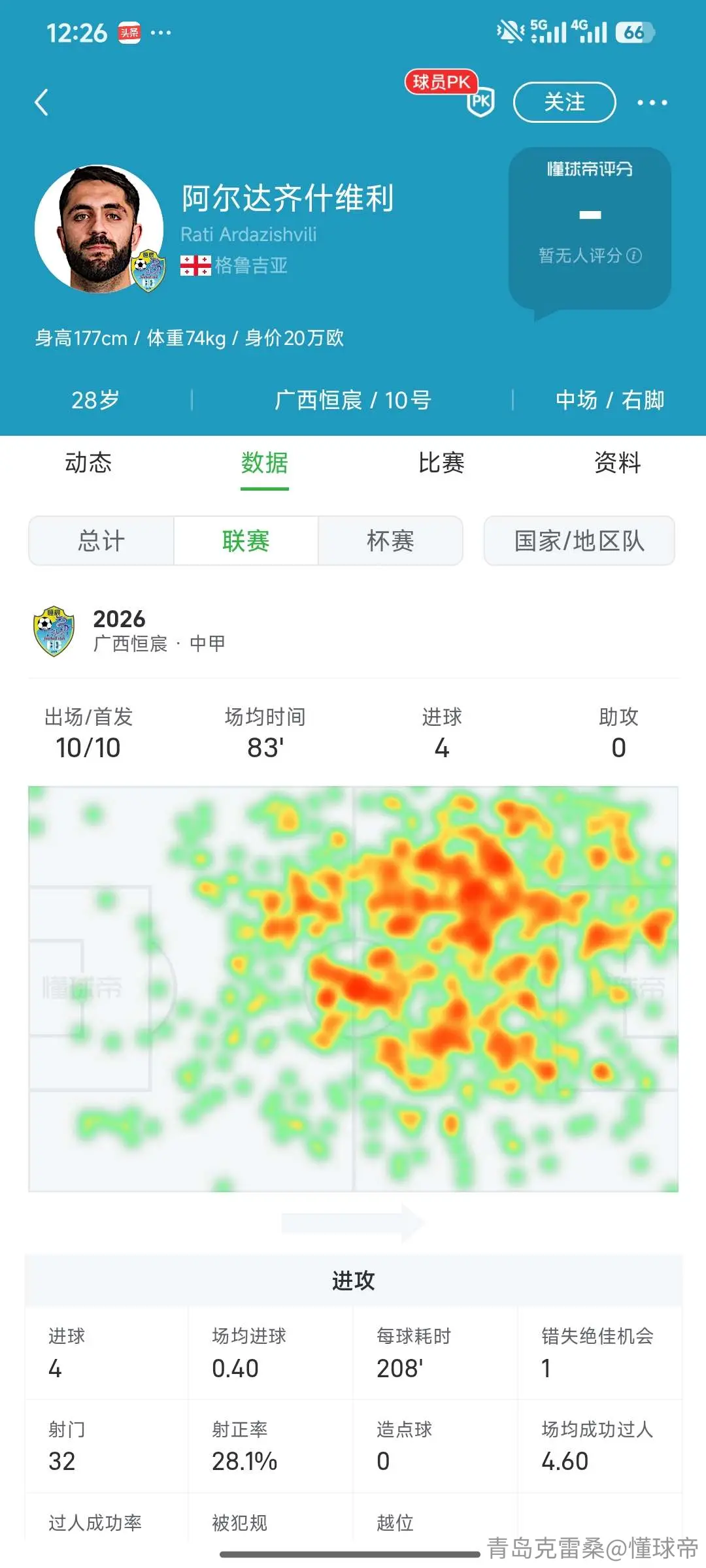Open the 资料 tab
The width and height of the screenshot is (706, 1568).
(x=618, y=463)
